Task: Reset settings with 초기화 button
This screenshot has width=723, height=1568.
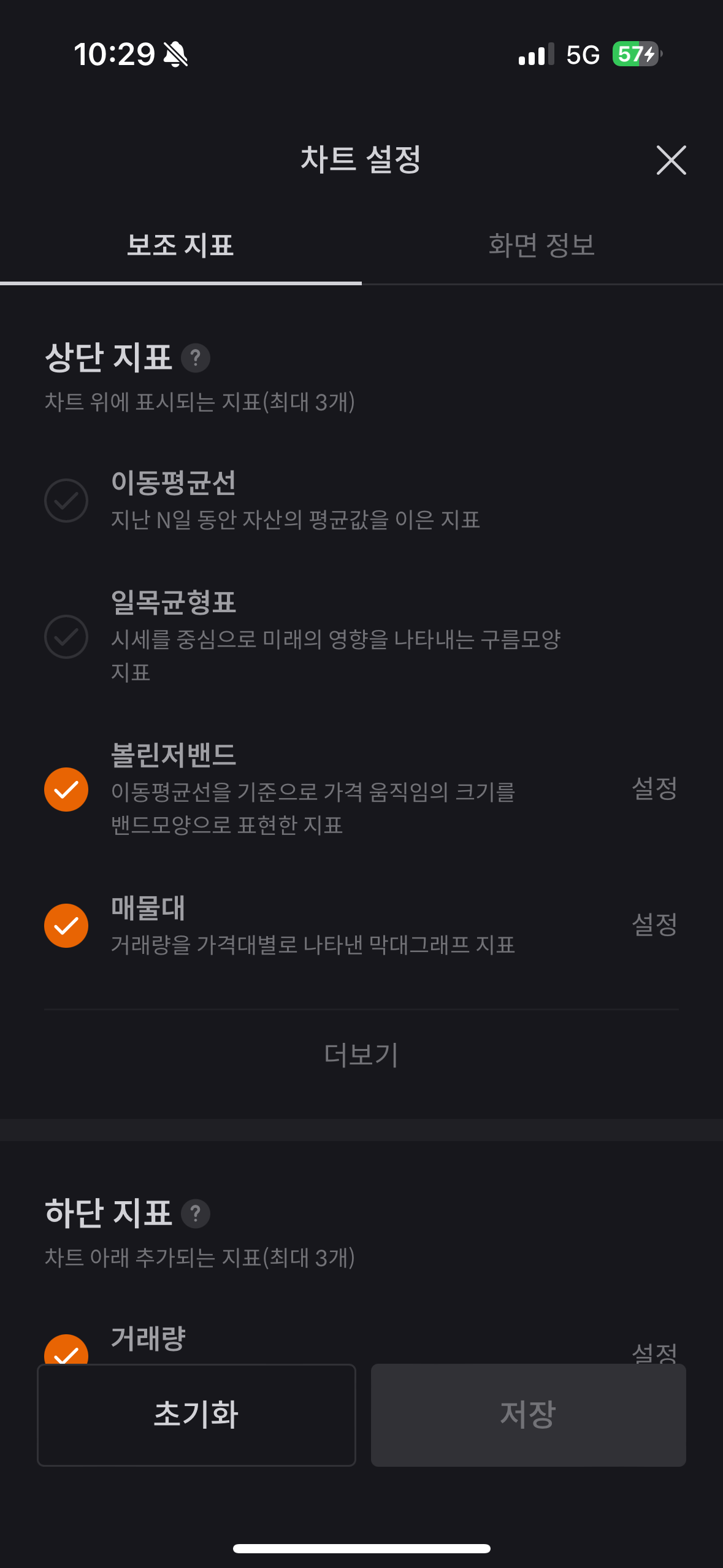Action: [x=196, y=1415]
